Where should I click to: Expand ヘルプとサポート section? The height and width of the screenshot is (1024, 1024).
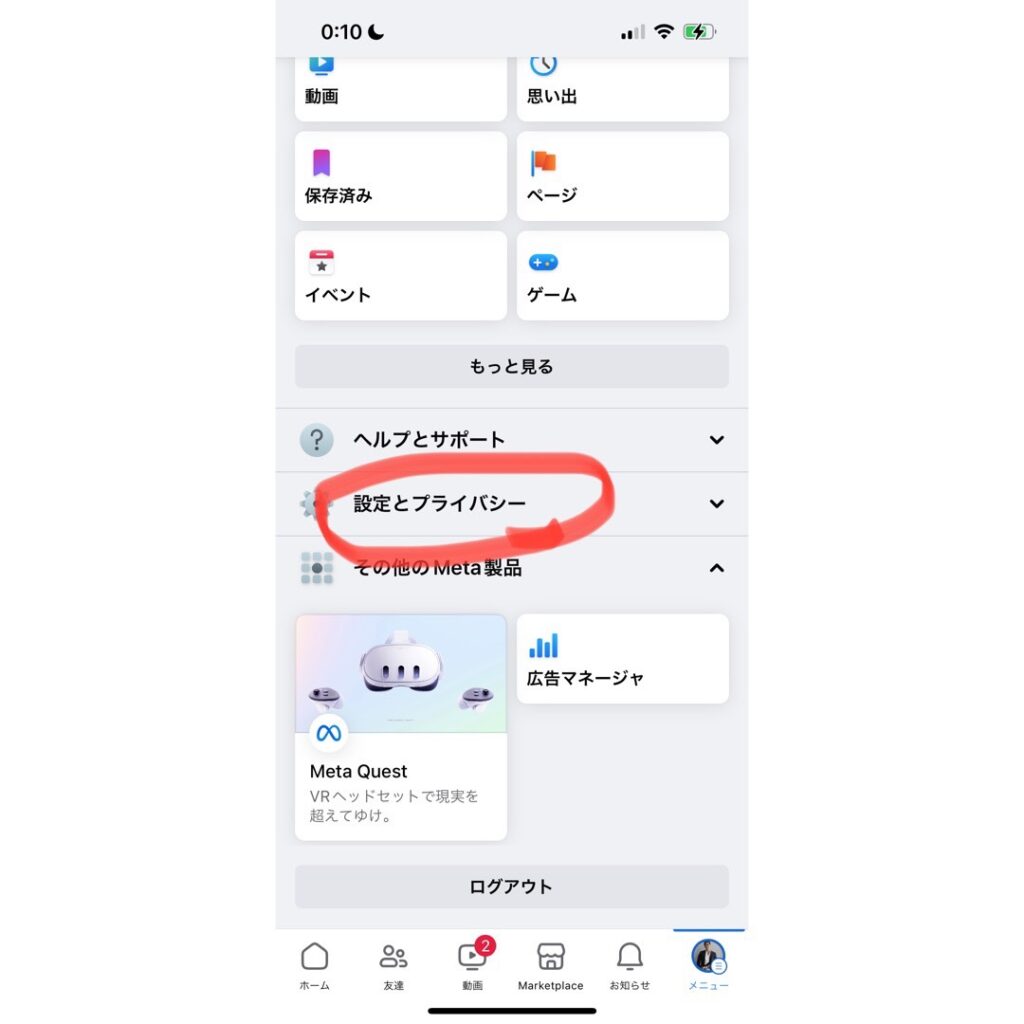point(511,440)
